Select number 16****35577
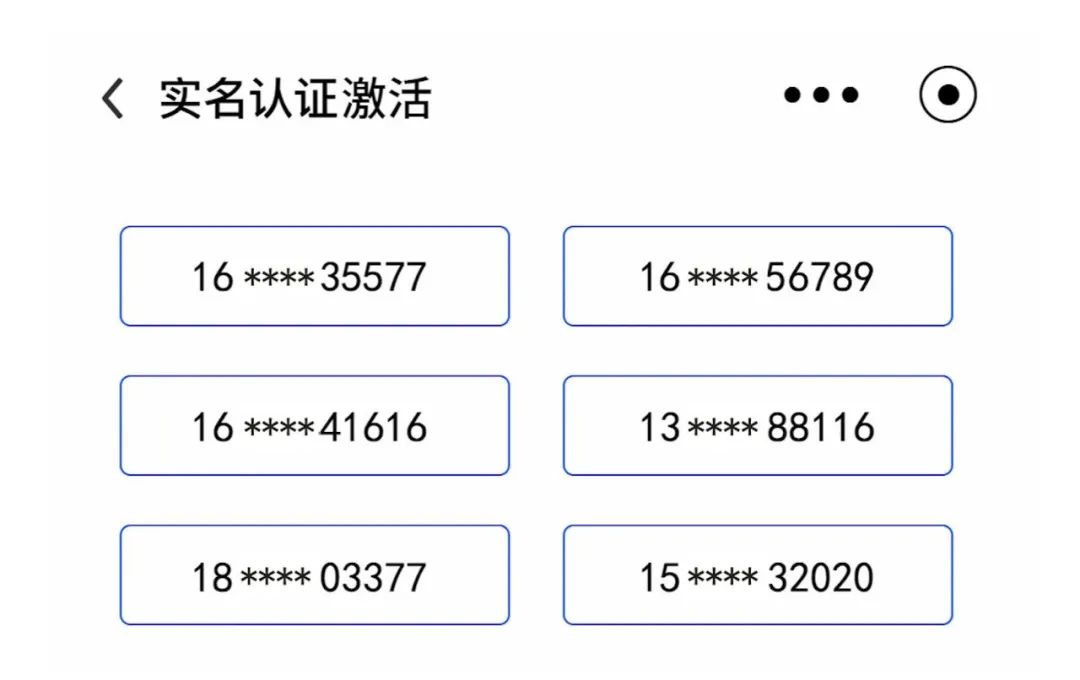 (314, 276)
